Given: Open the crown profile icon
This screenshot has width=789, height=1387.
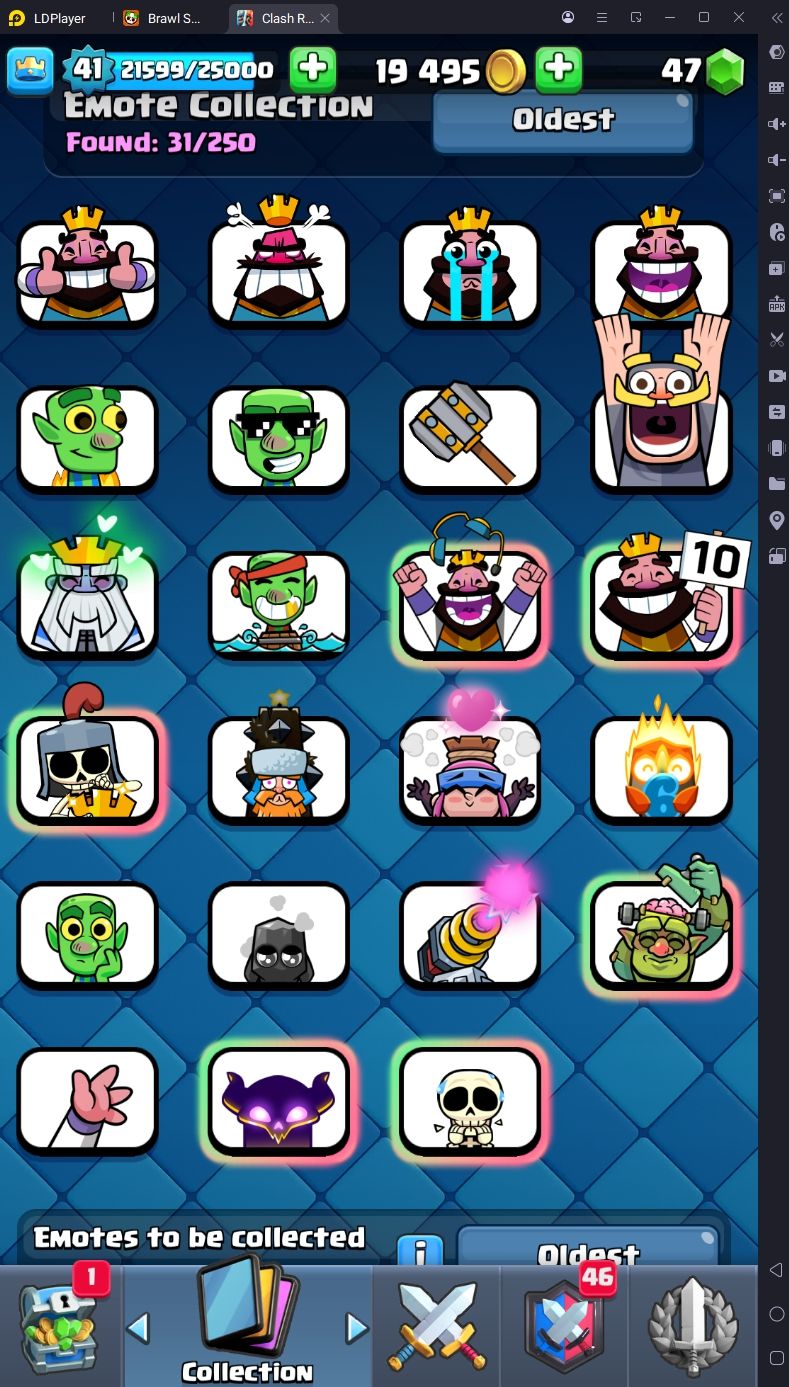Looking at the screenshot, I should tap(30, 70).
